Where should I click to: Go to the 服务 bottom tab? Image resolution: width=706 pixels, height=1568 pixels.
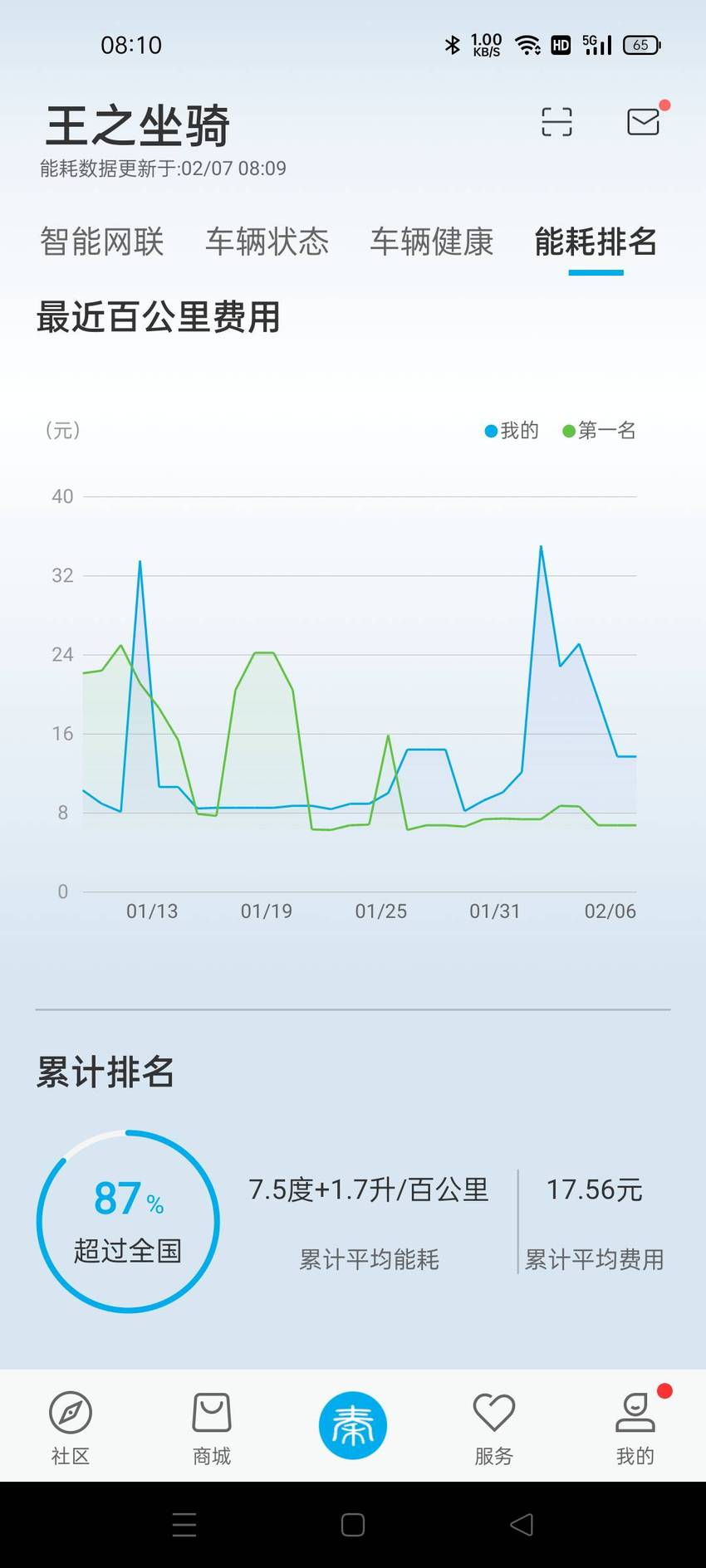click(494, 1428)
